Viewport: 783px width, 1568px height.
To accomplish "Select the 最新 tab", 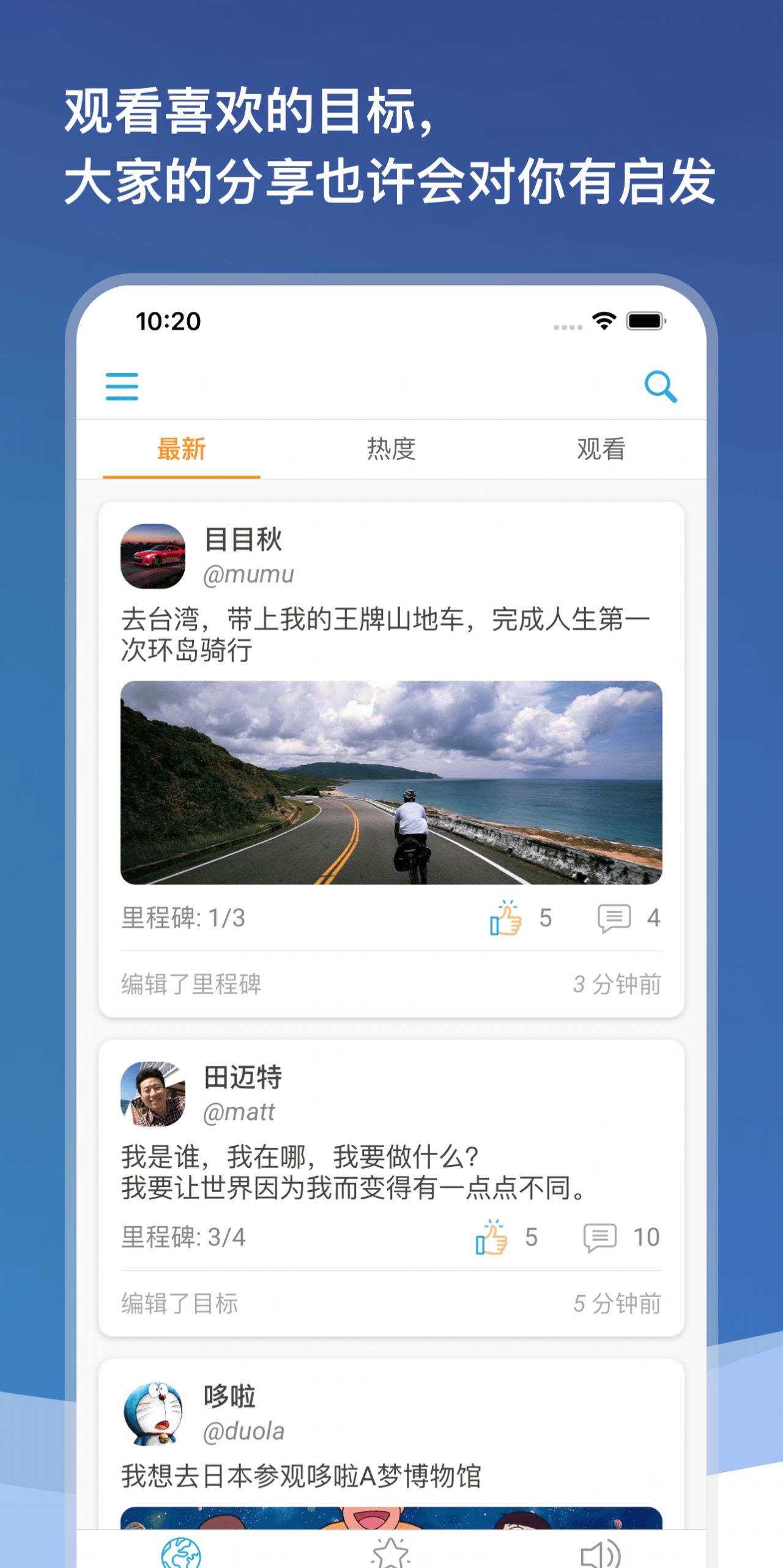I will coord(182,451).
